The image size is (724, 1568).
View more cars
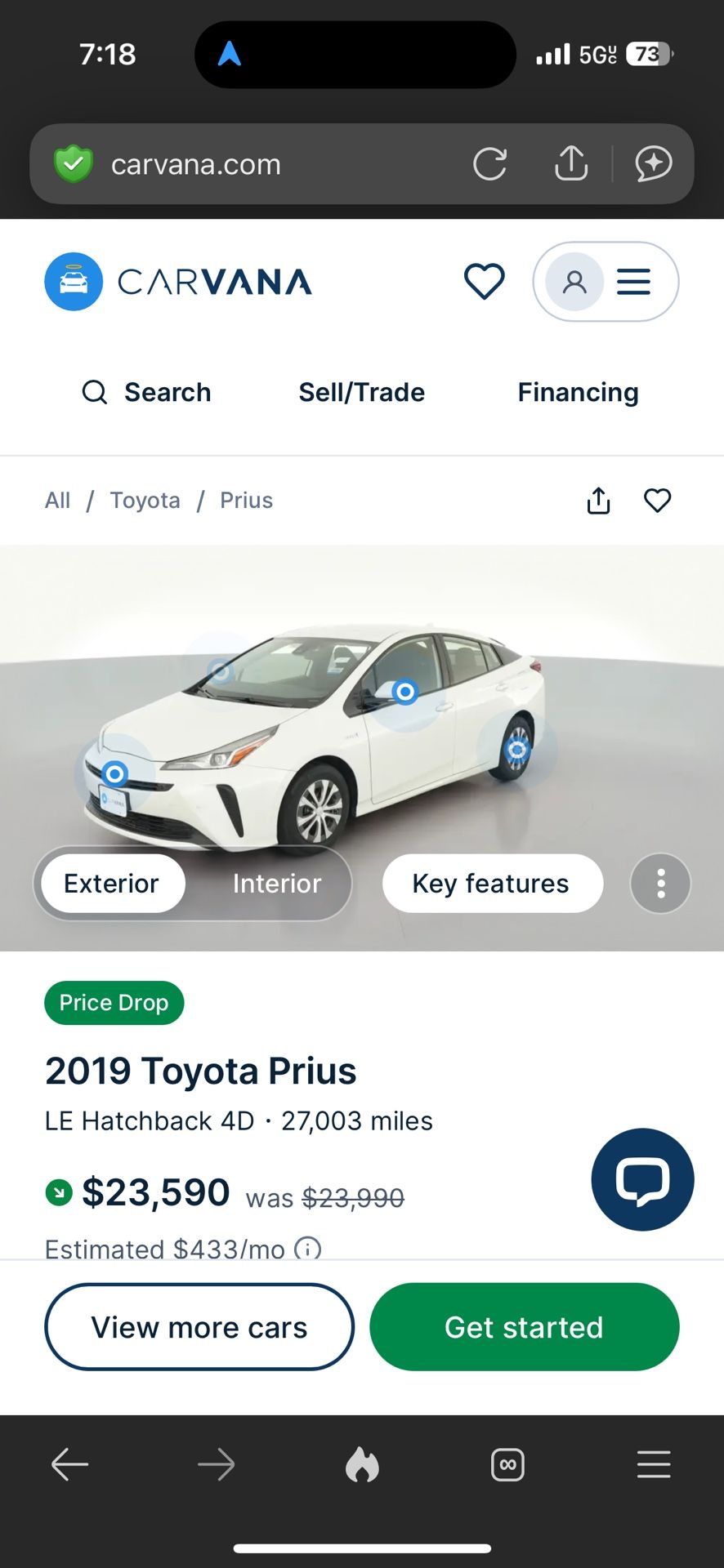(199, 1327)
